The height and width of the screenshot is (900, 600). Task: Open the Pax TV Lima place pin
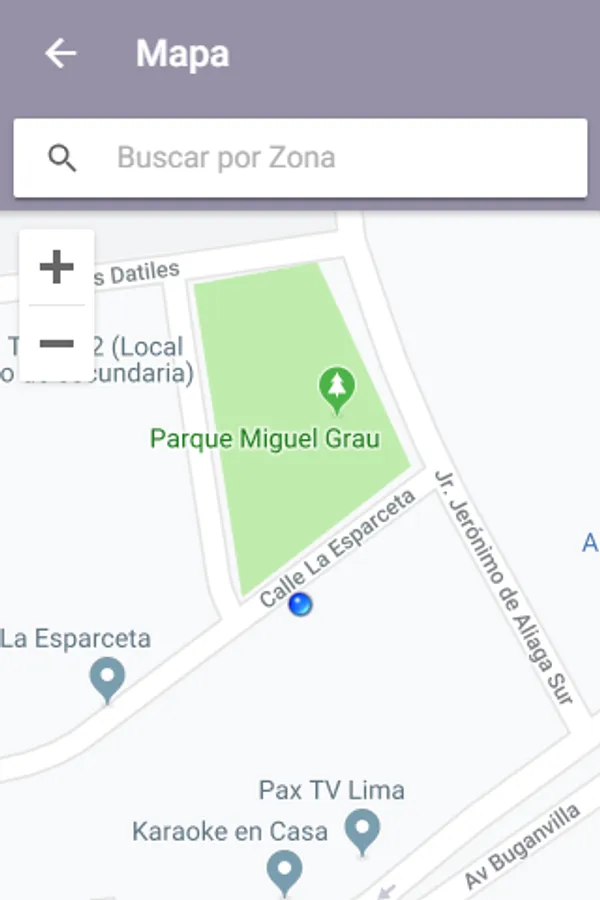click(x=362, y=828)
